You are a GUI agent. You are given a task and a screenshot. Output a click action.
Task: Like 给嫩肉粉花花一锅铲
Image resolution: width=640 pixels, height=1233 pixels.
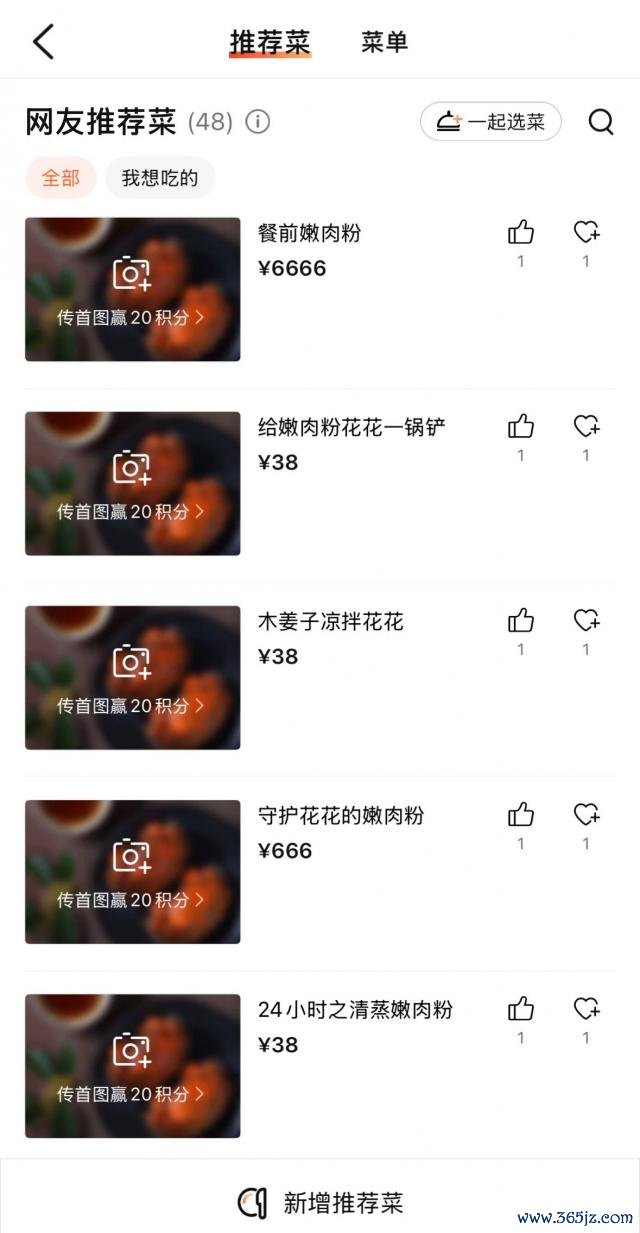click(521, 428)
